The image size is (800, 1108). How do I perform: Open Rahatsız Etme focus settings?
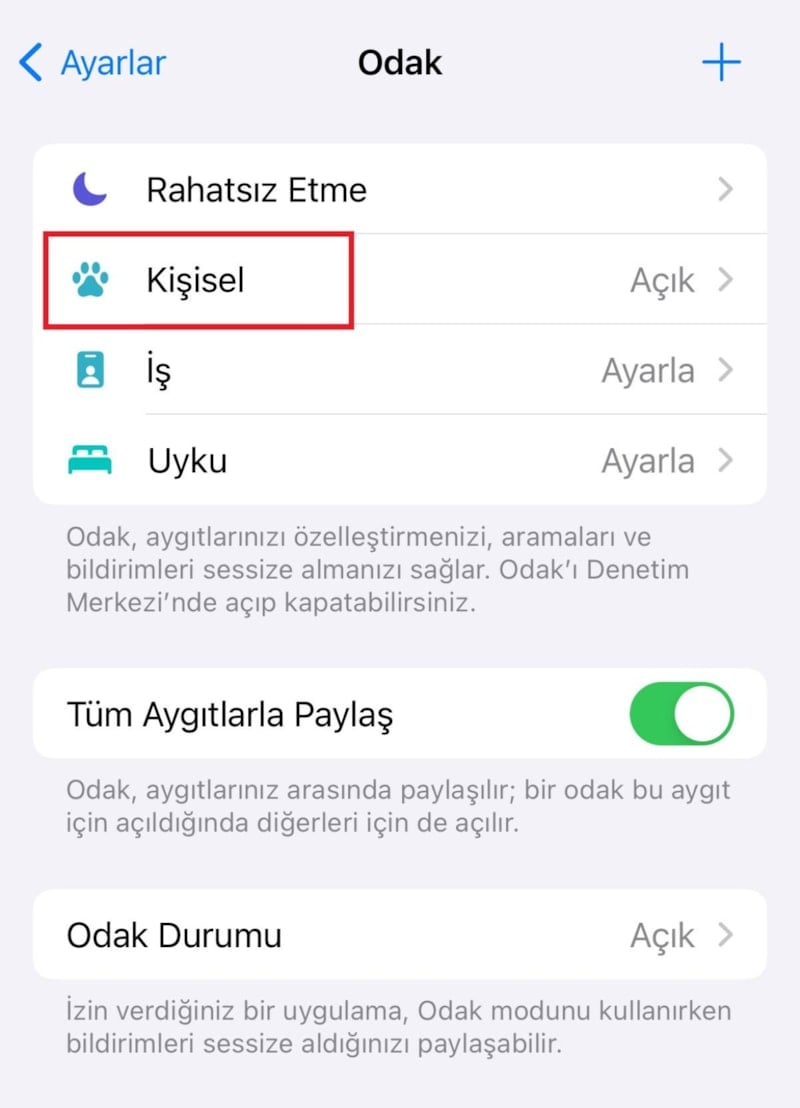[x=400, y=189]
